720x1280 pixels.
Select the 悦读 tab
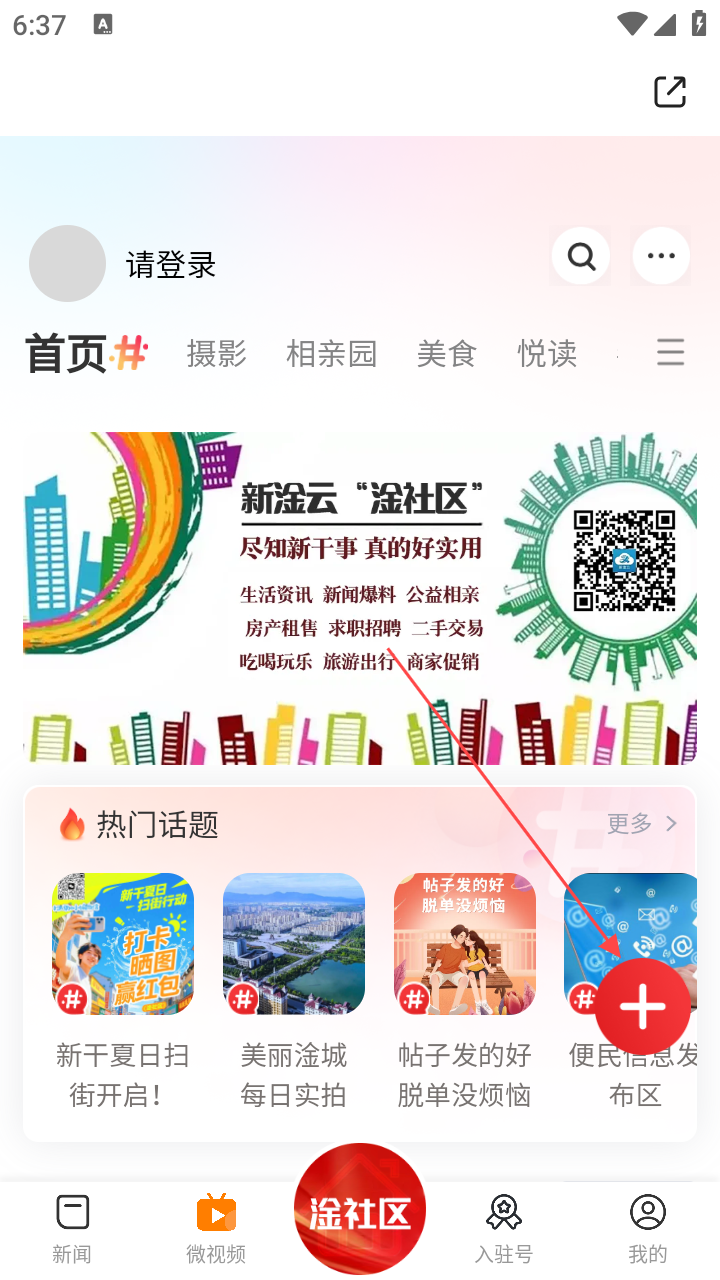click(x=547, y=353)
